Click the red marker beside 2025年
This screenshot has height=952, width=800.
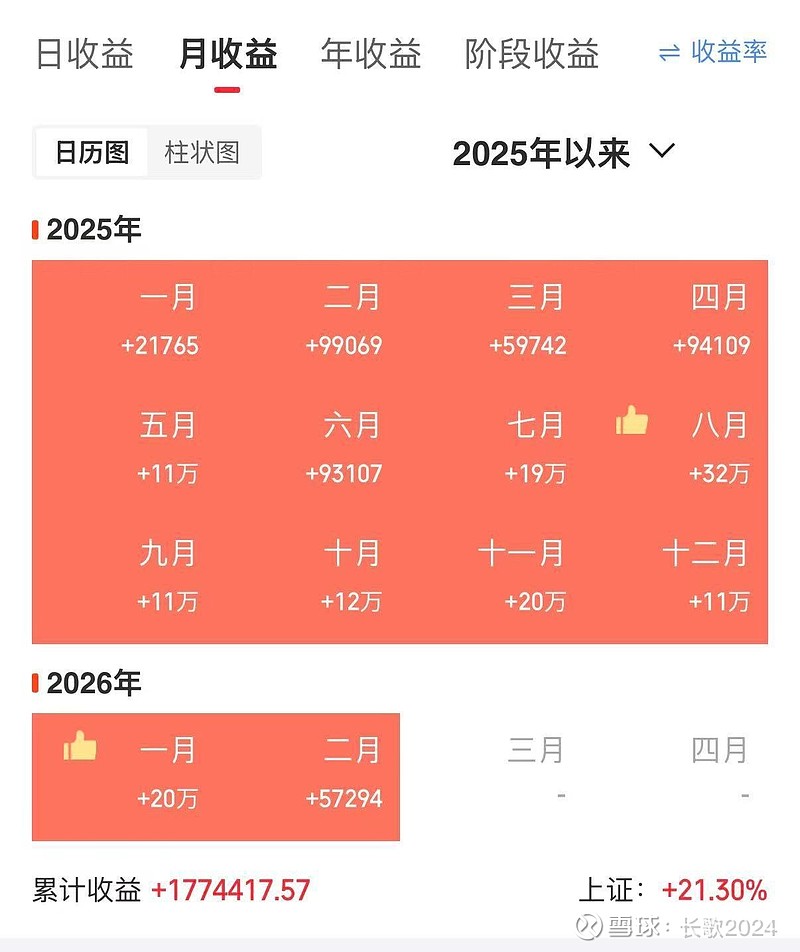[37, 229]
